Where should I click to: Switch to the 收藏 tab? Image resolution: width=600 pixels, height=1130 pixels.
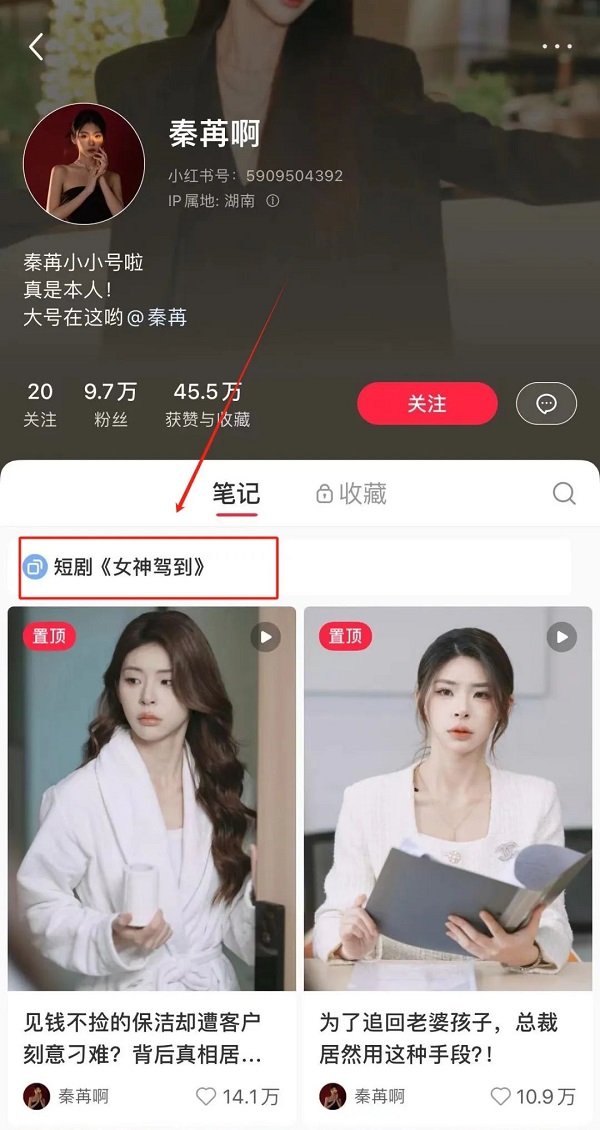351,494
